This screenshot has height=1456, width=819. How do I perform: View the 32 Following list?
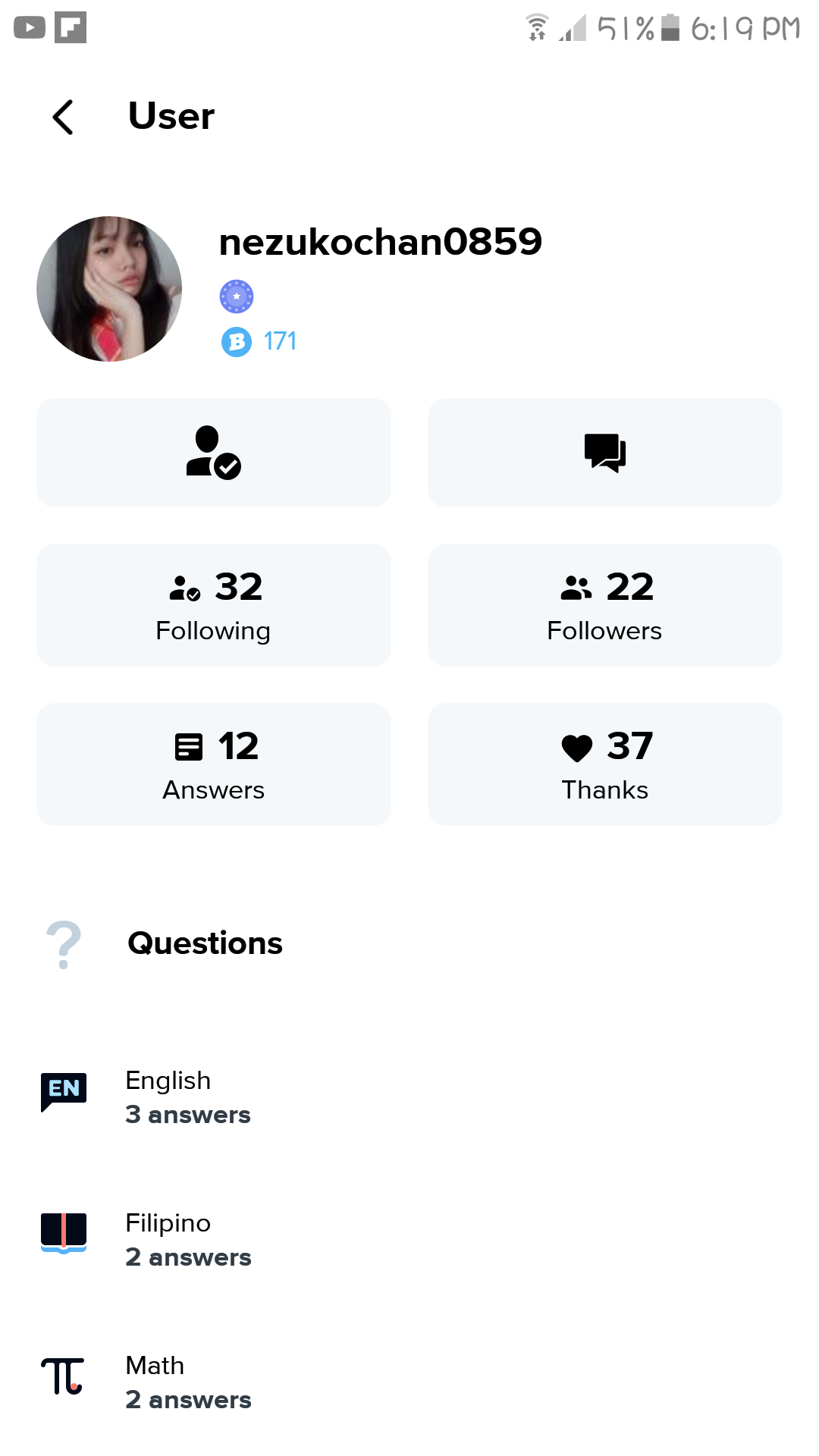[214, 605]
